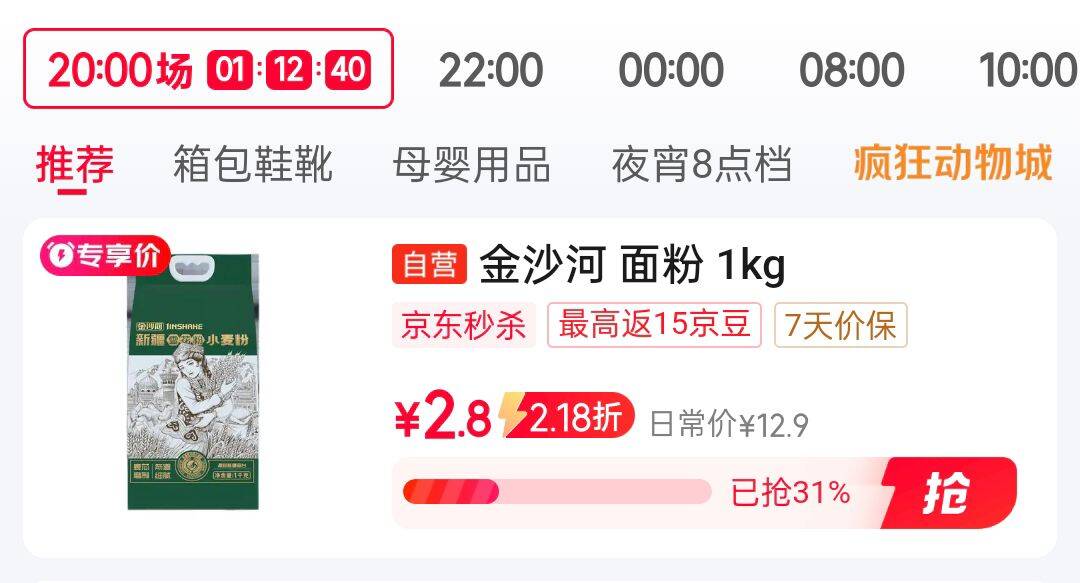Open the 疯狂动物城 category tab
Viewport: 1080px width, 583px height.
coord(953,163)
